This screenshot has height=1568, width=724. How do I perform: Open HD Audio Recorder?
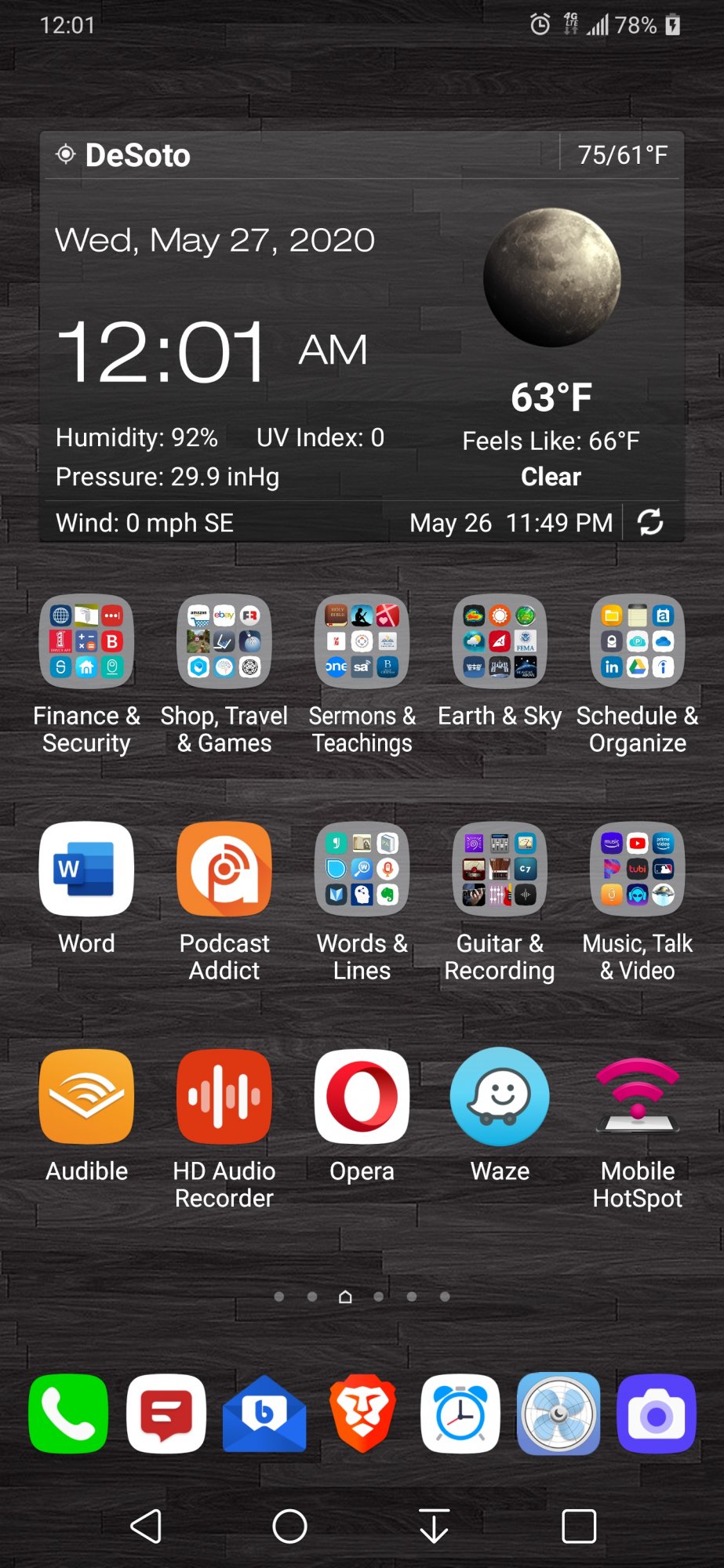pos(224,1097)
